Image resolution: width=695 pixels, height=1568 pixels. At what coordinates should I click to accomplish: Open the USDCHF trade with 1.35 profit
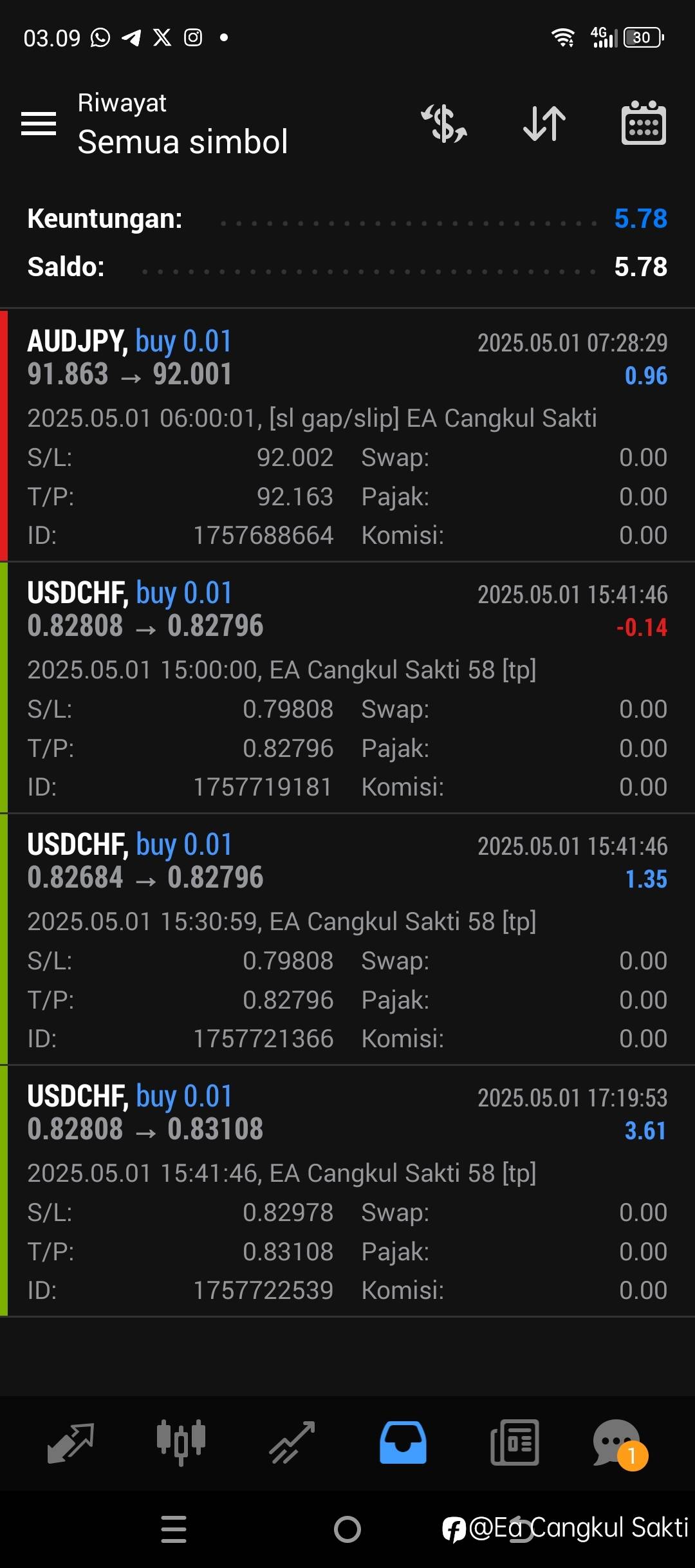(347, 939)
